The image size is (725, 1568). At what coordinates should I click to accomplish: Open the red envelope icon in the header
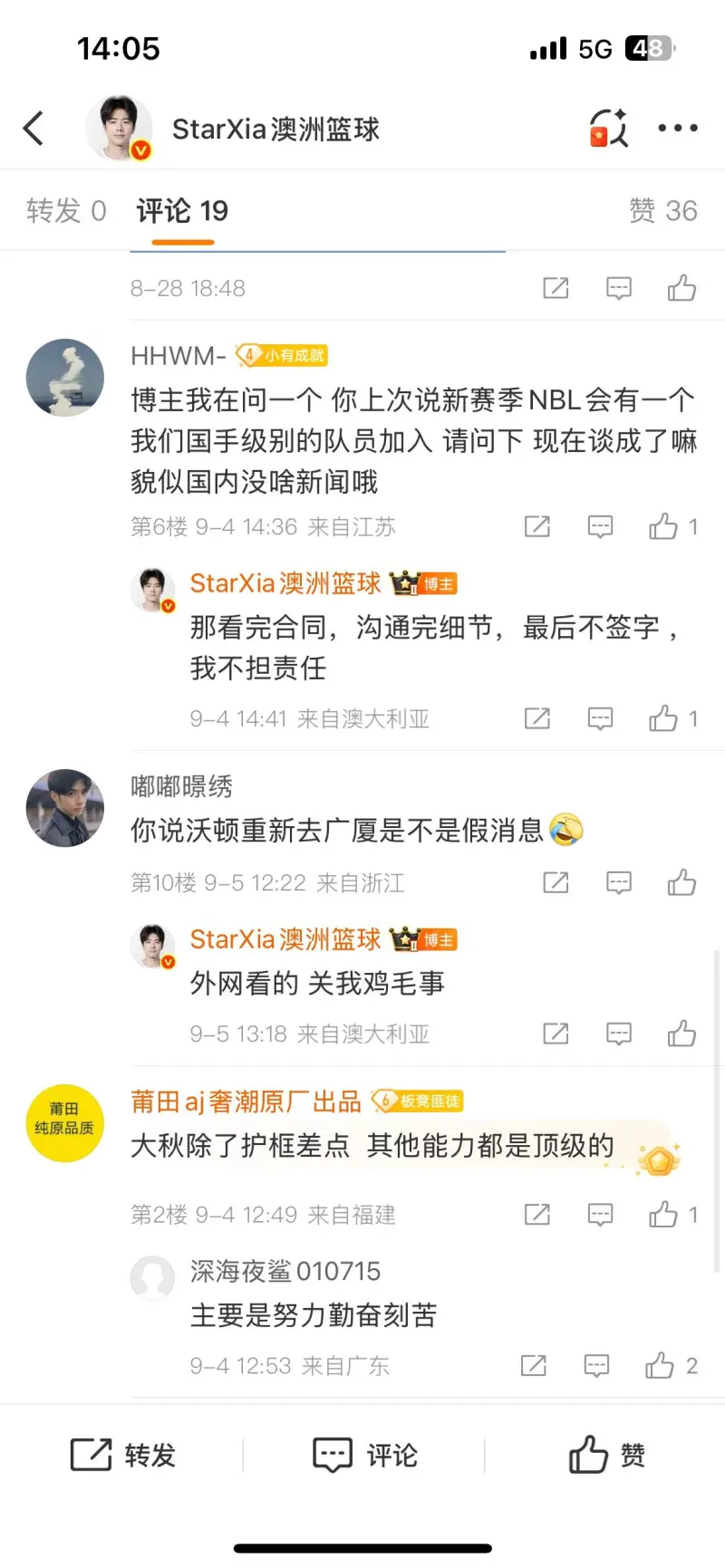tap(608, 129)
